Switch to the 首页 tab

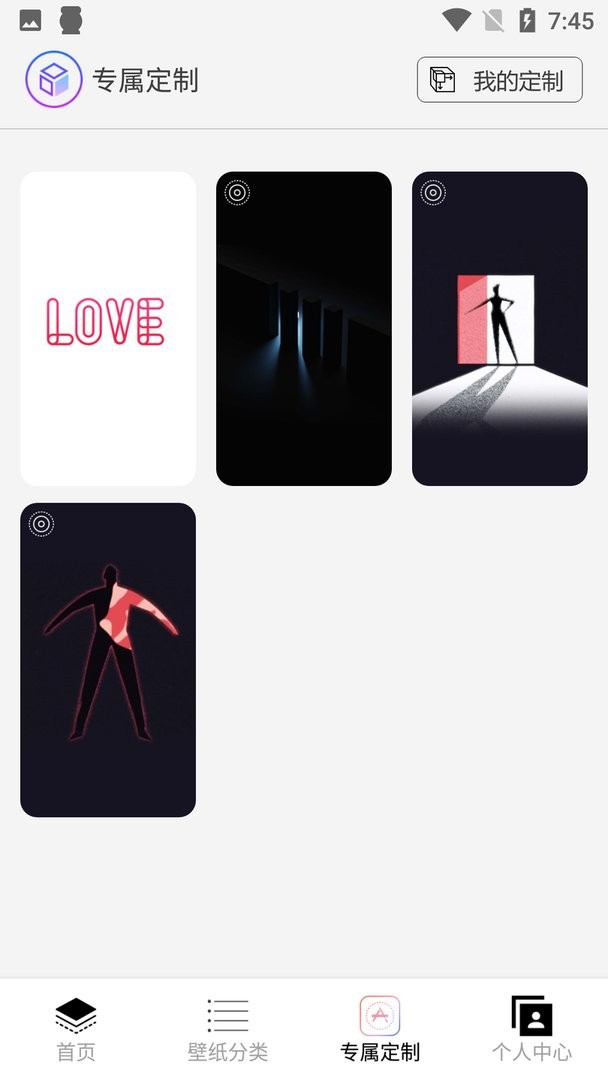(x=76, y=1029)
